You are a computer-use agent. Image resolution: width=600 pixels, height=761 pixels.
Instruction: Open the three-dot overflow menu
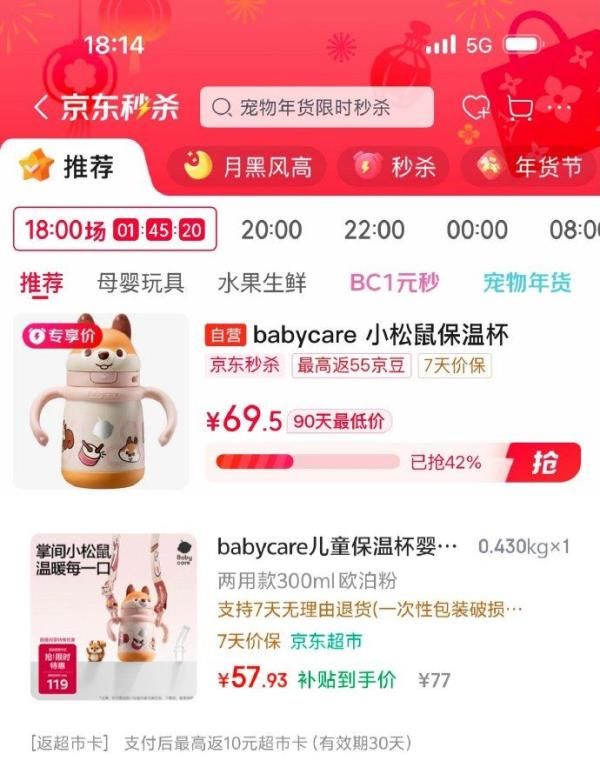pos(560,108)
